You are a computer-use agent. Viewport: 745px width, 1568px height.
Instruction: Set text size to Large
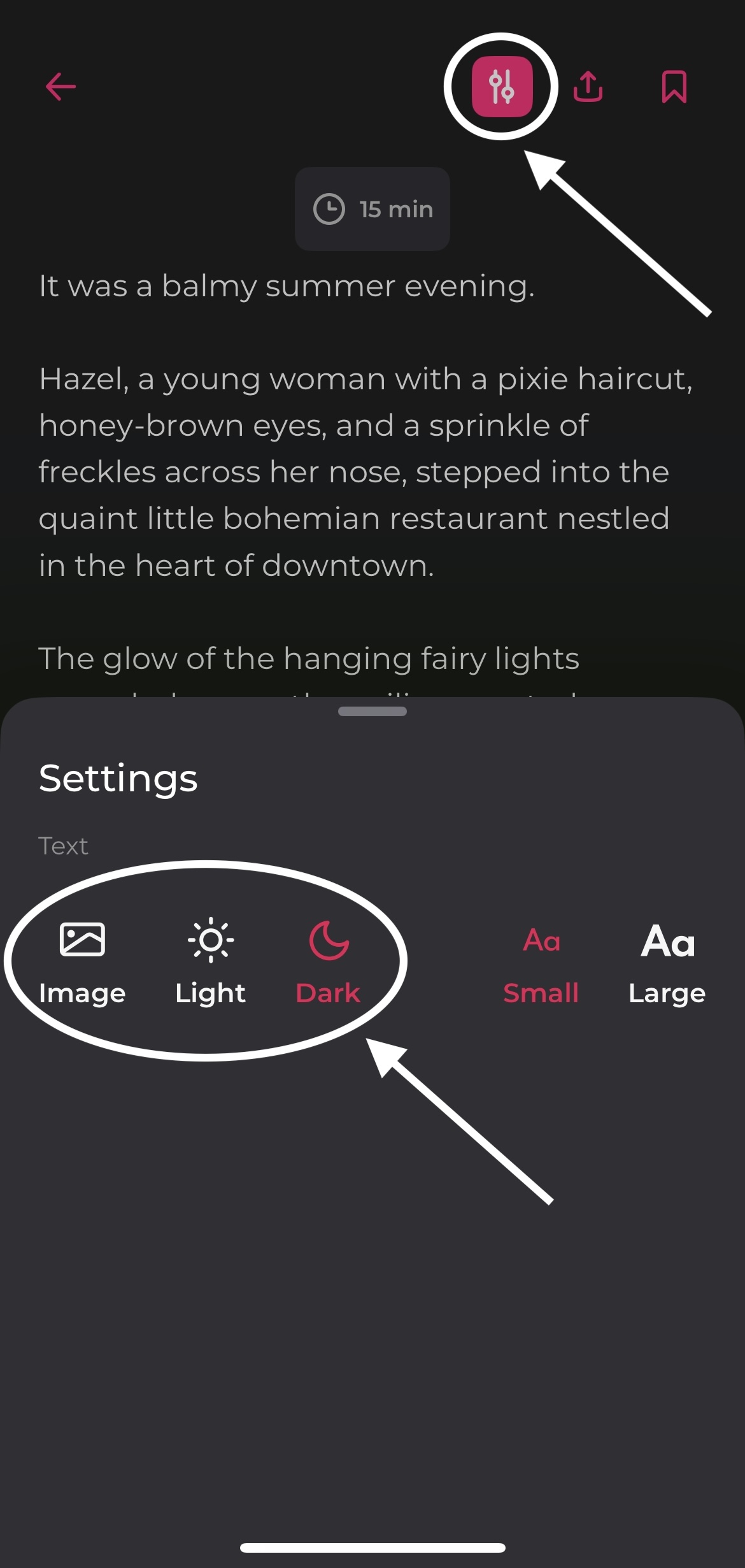click(x=667, y=963)
